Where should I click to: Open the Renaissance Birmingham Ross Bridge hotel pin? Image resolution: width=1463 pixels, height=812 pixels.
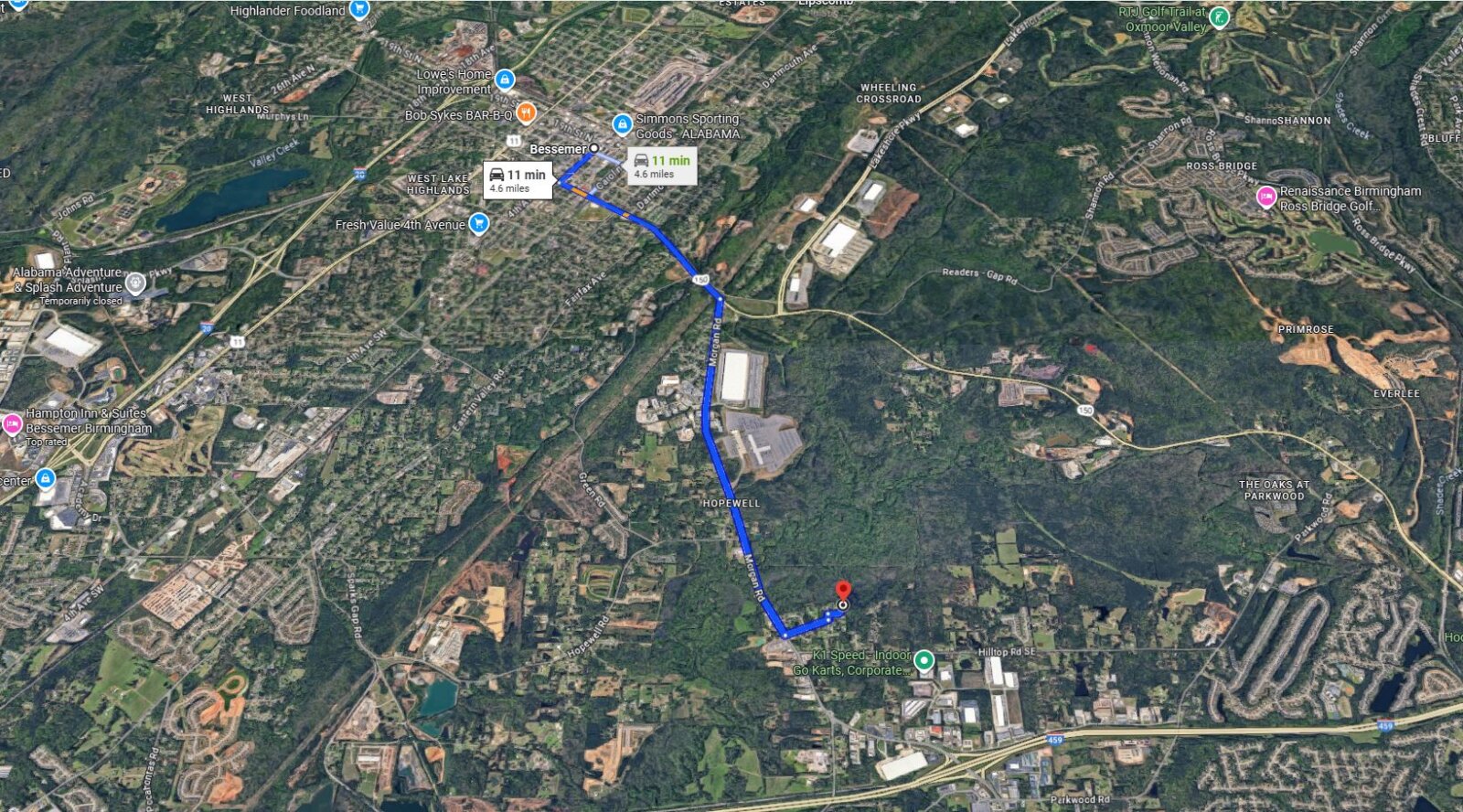(x=1266, y=196)
